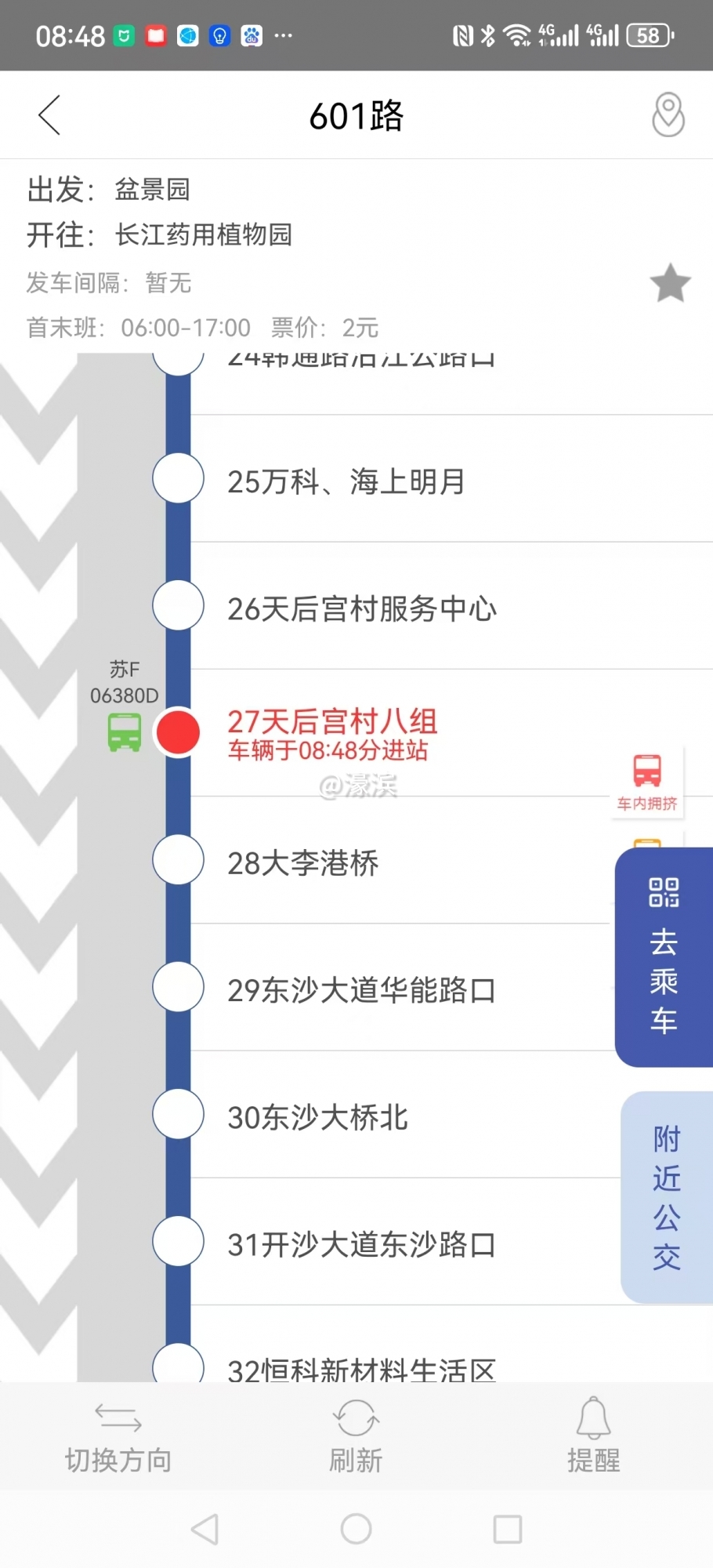Select stop 25万科、海上明月
The width and height of the screenshot is (713, 1568).
pyautogui.click(x=346, y=481)
